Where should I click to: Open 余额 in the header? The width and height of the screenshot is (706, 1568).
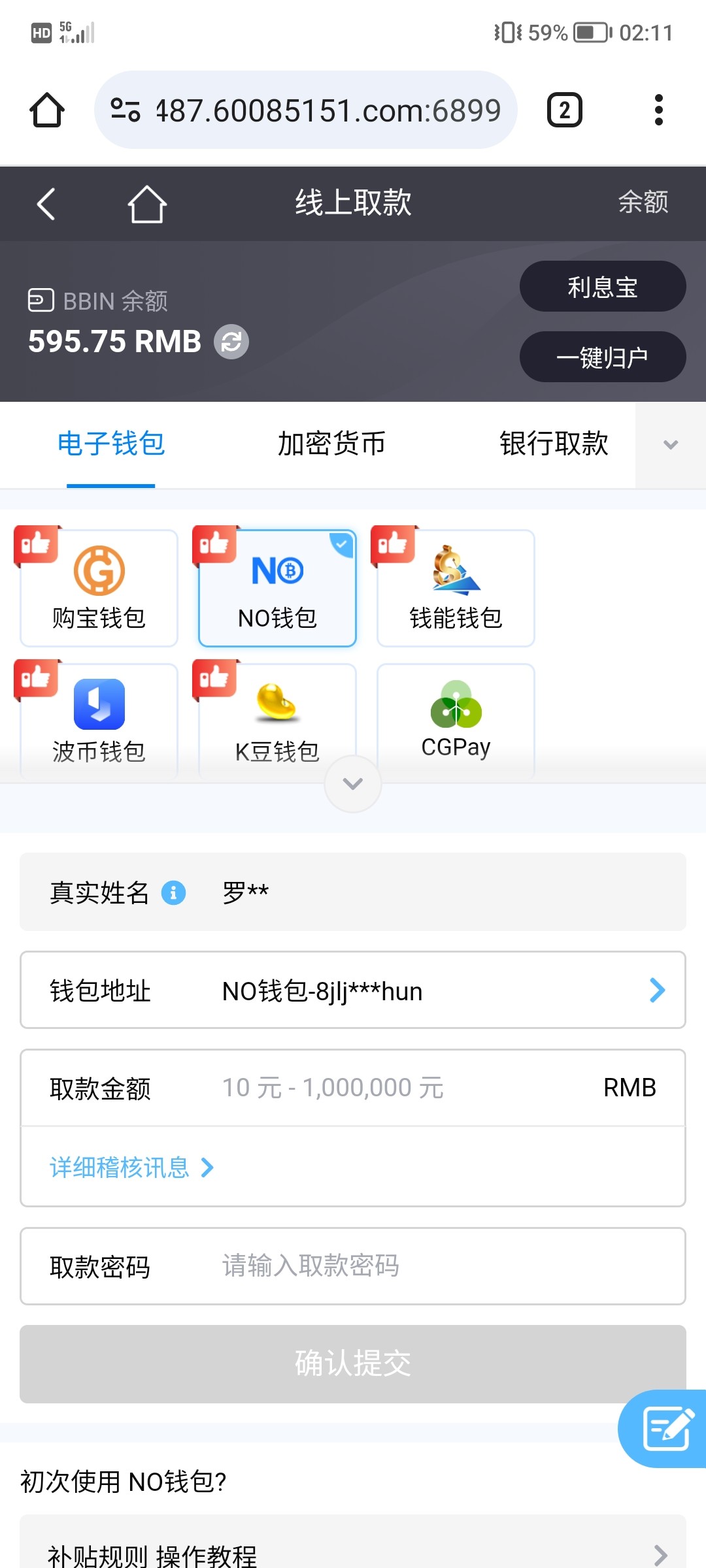click(643, 203)
